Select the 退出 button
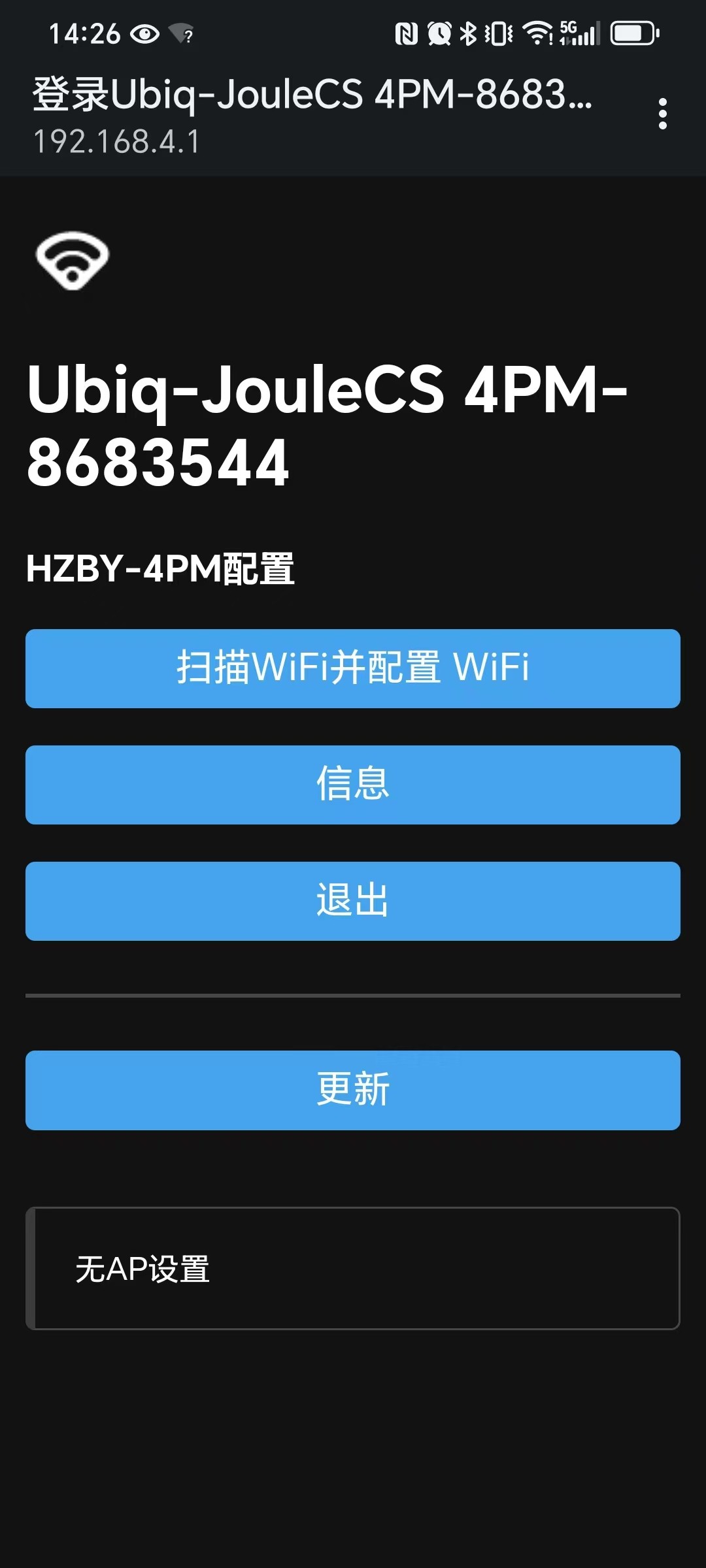 (x=353, y=901)
